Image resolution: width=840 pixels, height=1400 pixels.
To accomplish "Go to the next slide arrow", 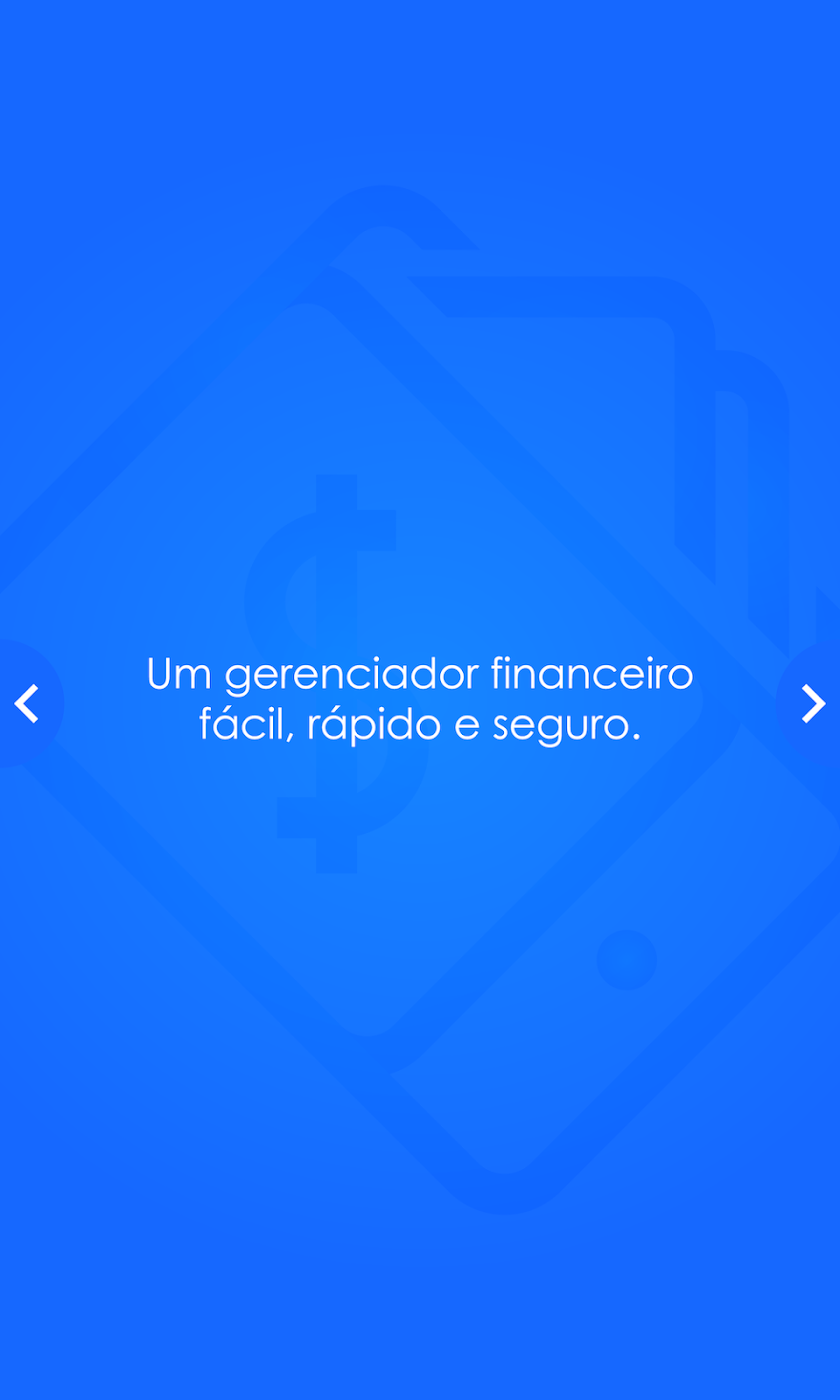I will [813, 704].
